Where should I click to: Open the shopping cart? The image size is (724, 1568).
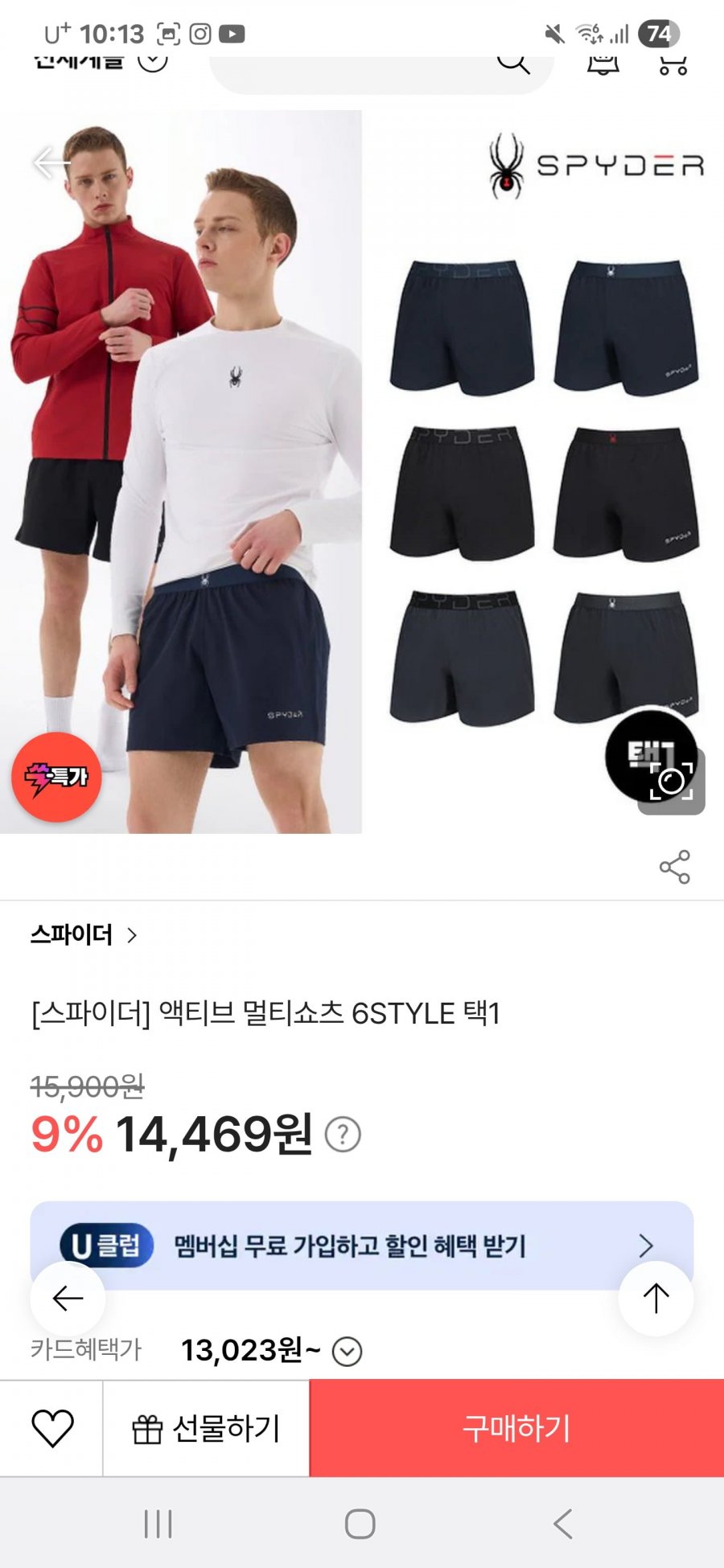(673, 63)
